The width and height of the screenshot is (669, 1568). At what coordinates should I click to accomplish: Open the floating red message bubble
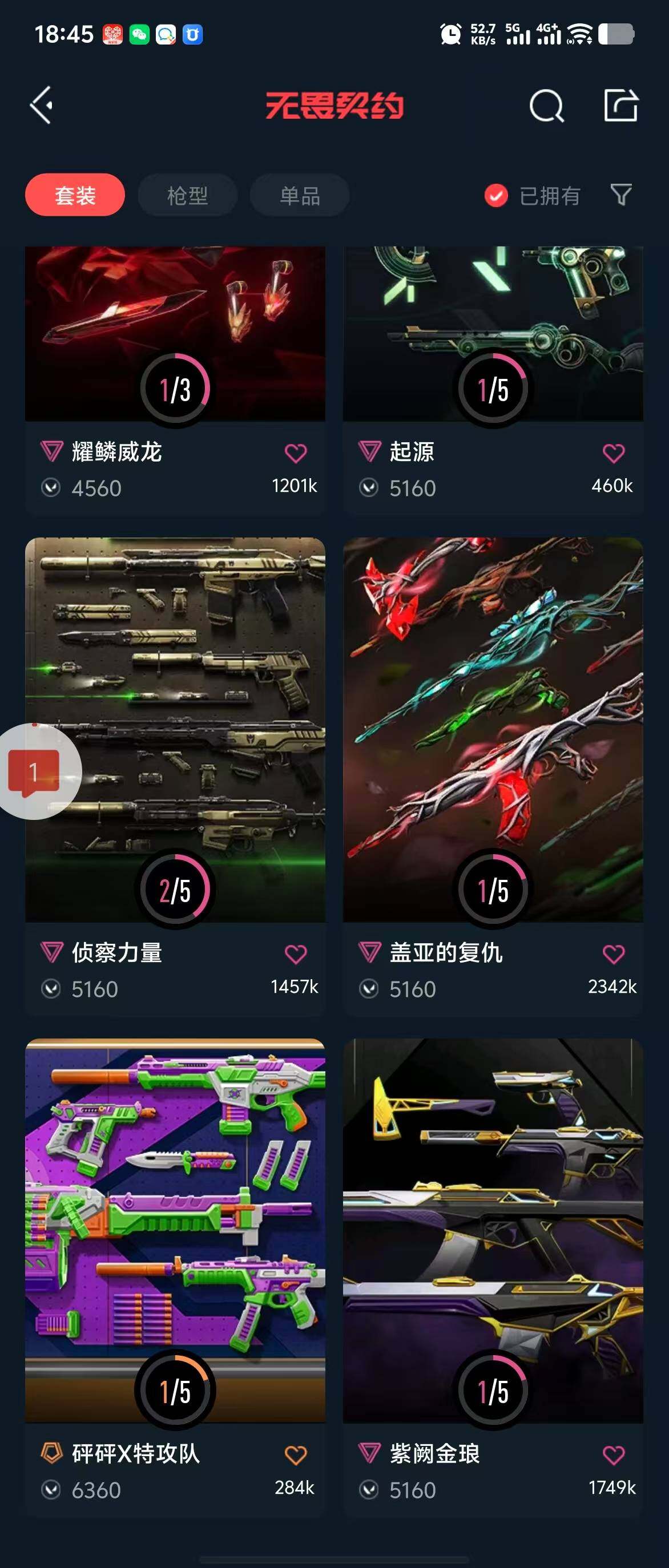click(x=34, y=772)
